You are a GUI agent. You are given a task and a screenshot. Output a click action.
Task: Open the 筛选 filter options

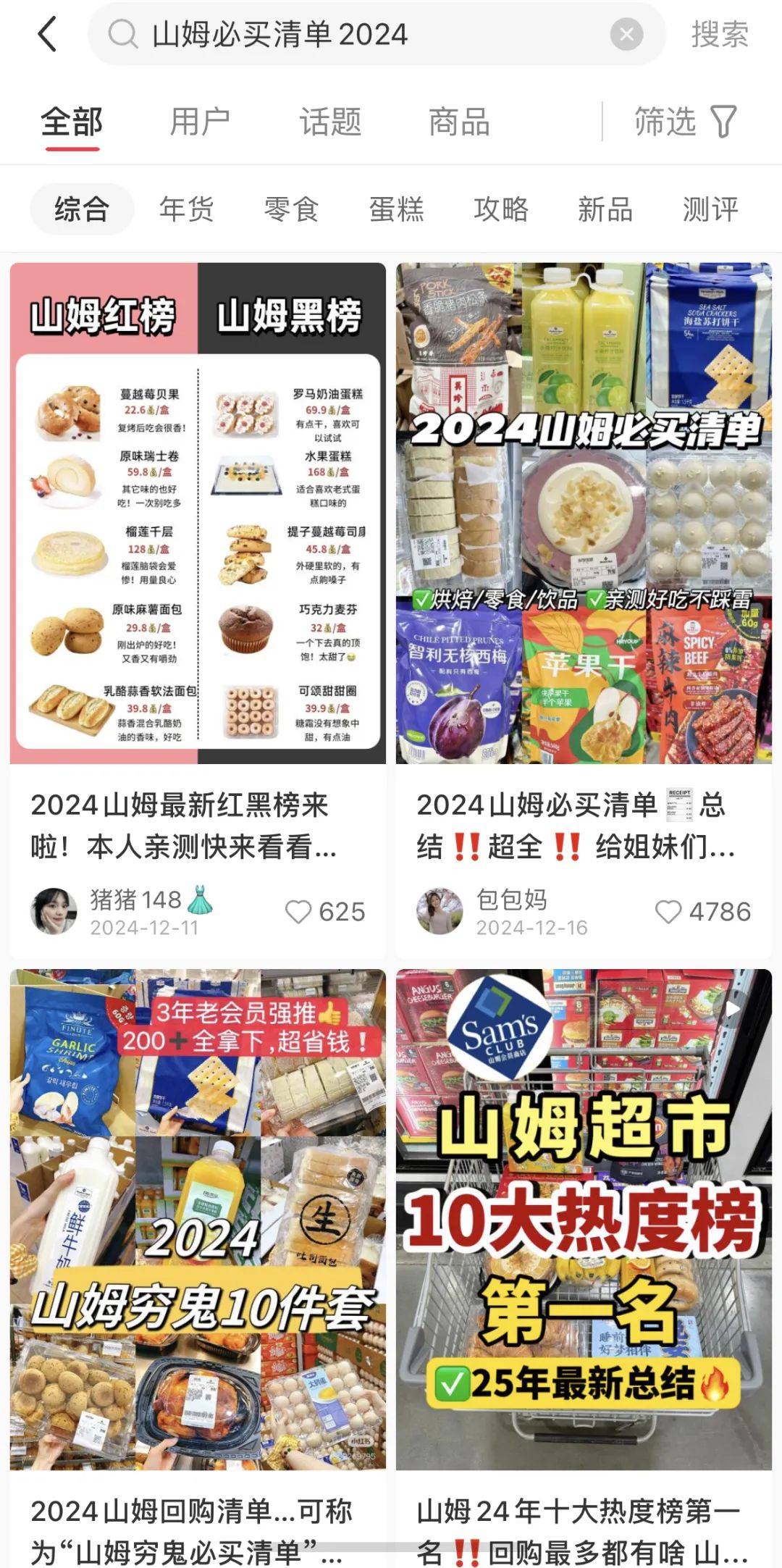click(x=685, y=122)
